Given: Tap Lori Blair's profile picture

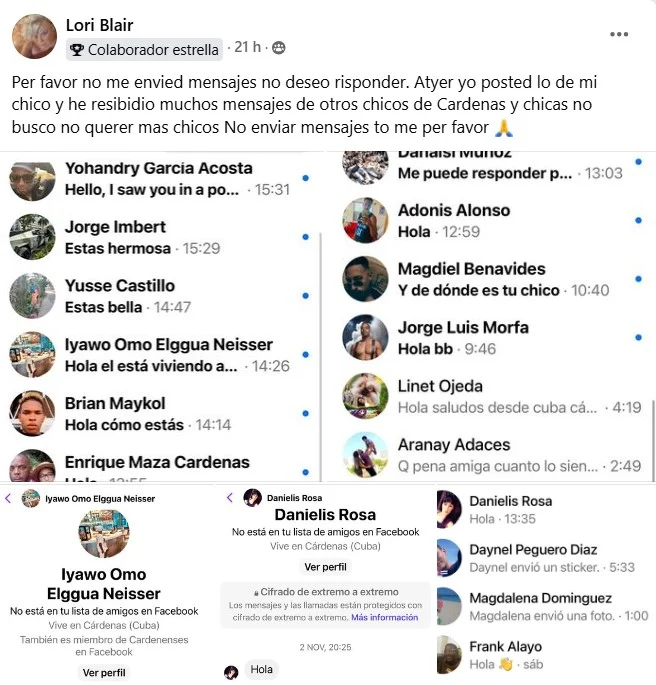Looking at the screenshot, I should tap(34, 36).
